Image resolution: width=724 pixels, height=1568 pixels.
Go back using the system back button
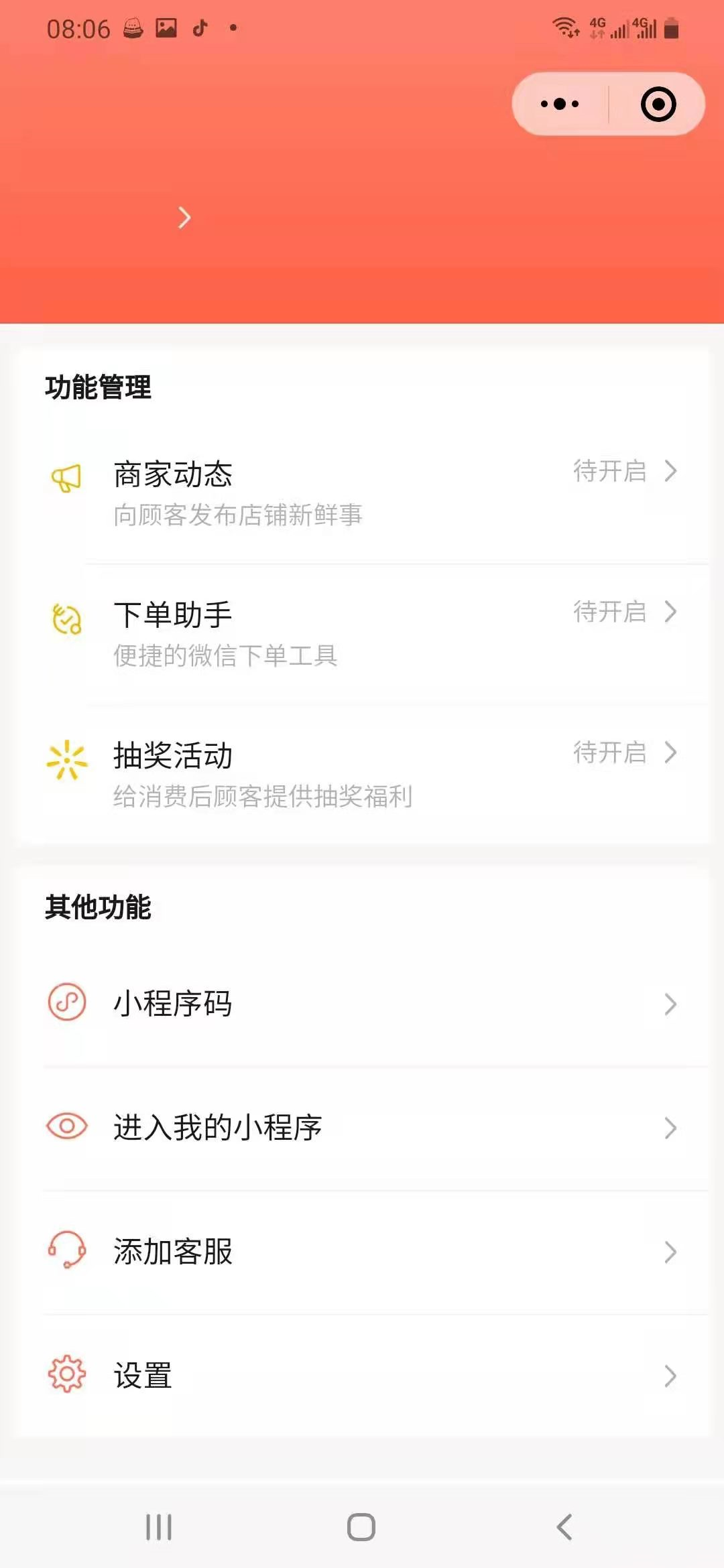564,1527
